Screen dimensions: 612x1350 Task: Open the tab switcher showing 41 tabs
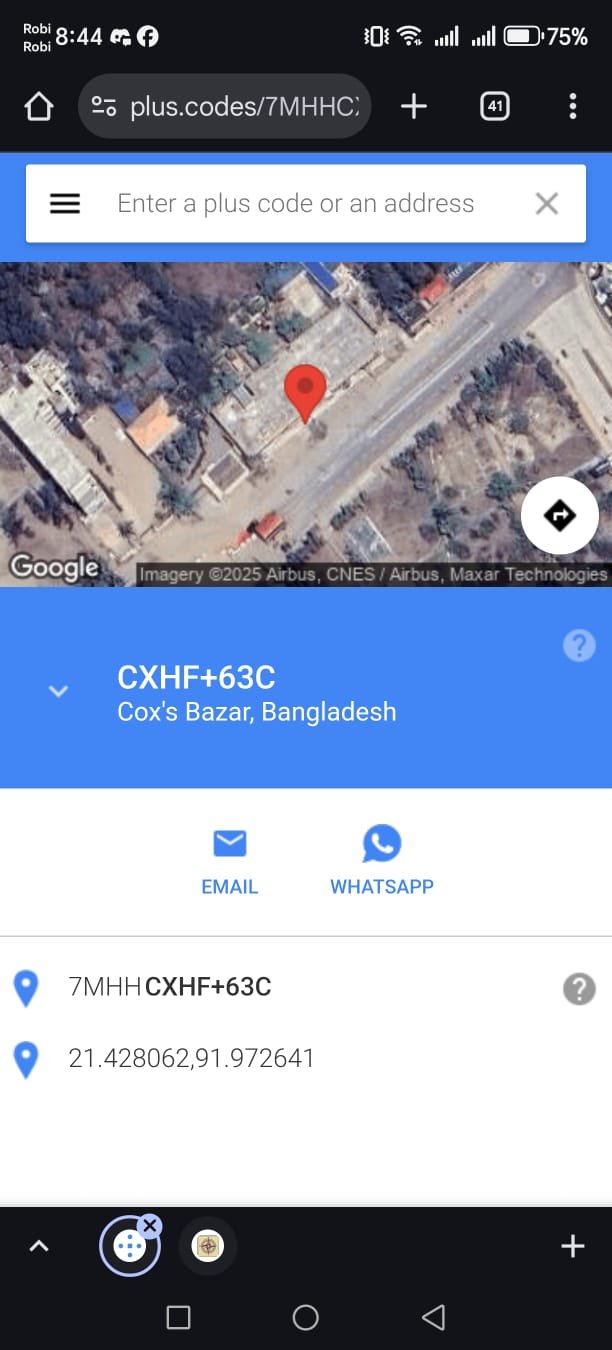[x=495, y=106]
